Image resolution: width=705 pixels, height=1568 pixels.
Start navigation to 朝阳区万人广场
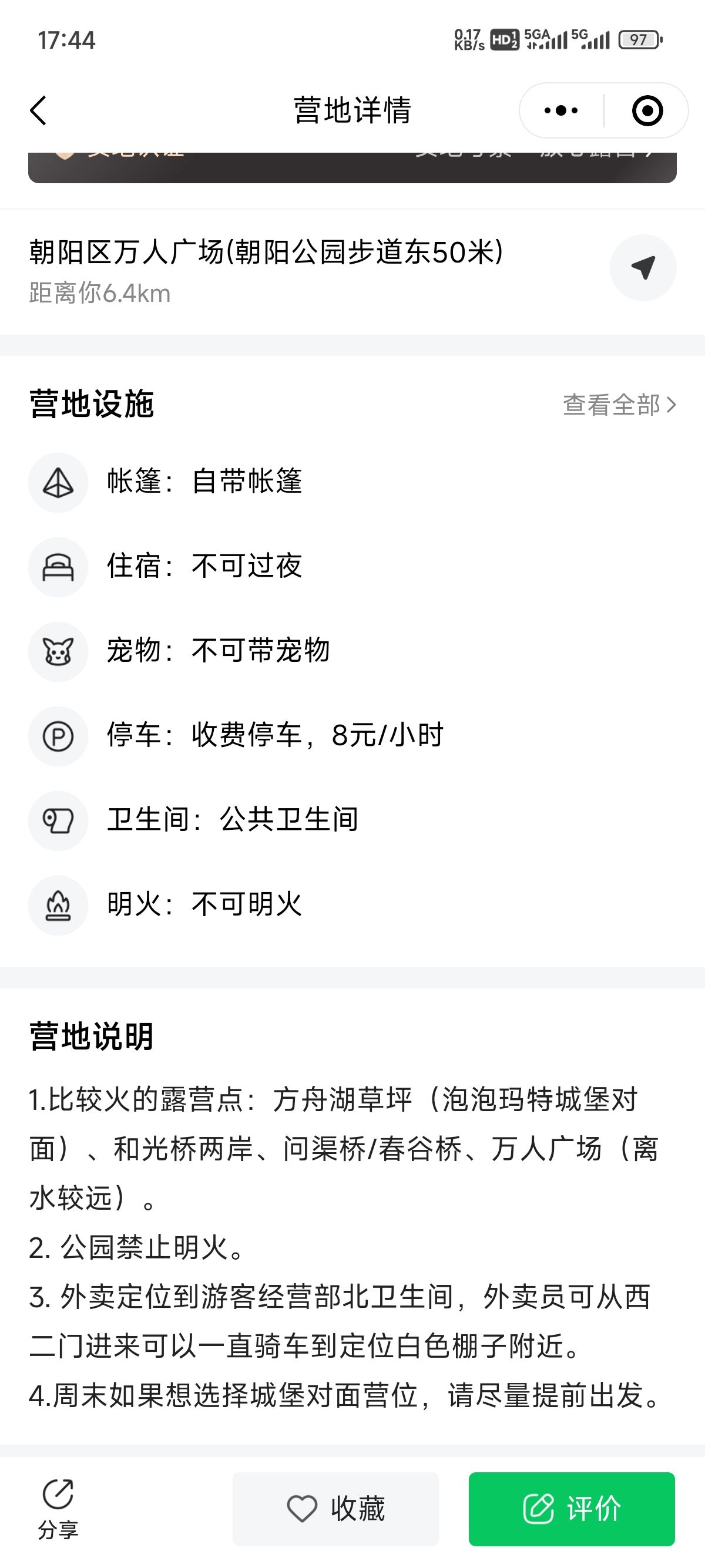point(643,268)
